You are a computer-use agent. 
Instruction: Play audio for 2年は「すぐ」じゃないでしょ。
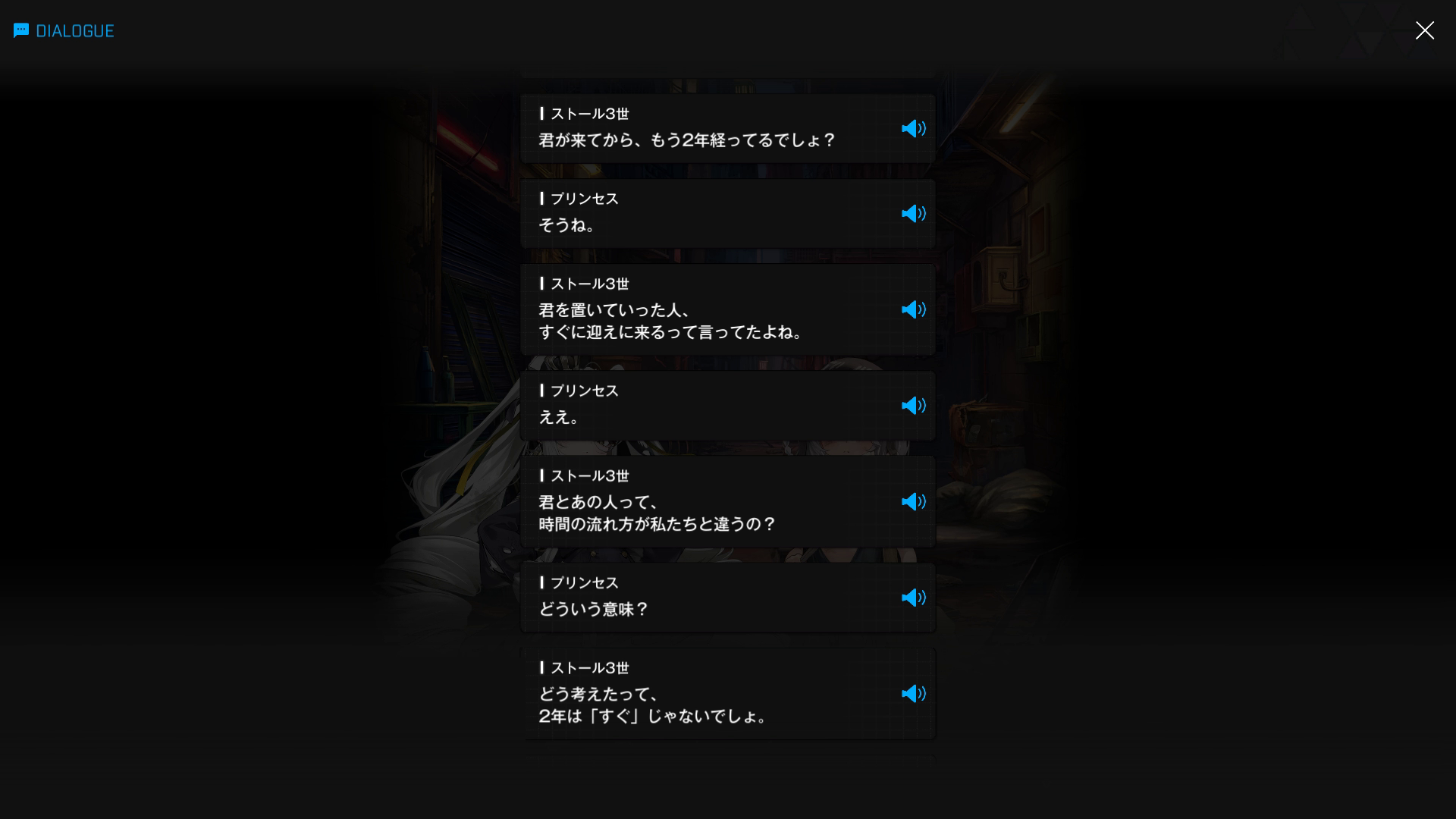[913, 694]
